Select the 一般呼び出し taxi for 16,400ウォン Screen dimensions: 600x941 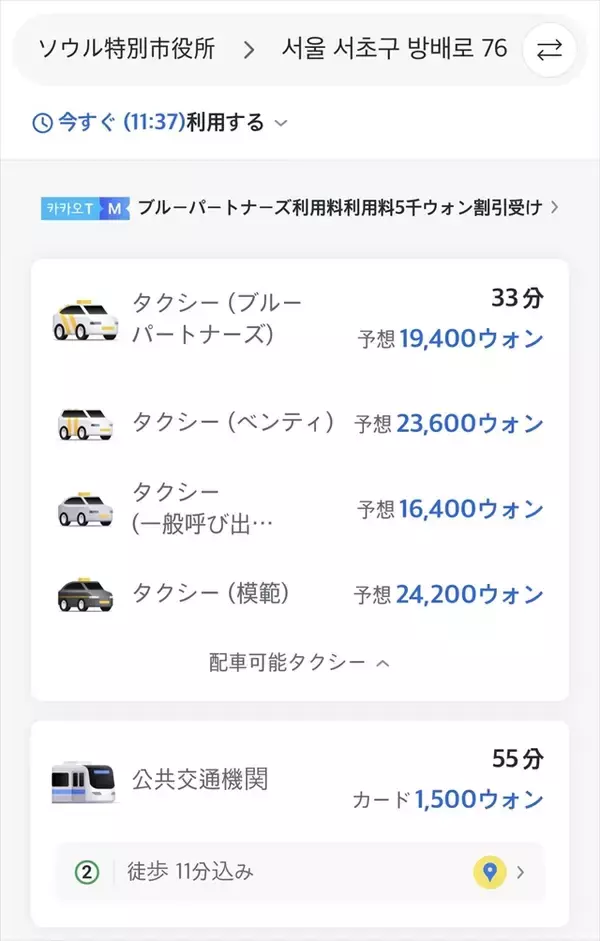(300, 508)
